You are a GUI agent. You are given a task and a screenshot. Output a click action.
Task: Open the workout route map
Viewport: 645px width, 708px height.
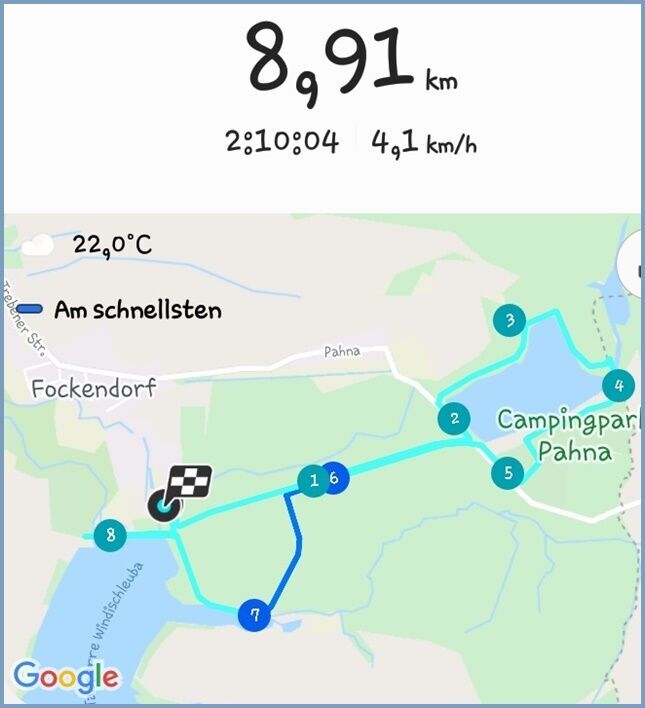tap(322, 459)
